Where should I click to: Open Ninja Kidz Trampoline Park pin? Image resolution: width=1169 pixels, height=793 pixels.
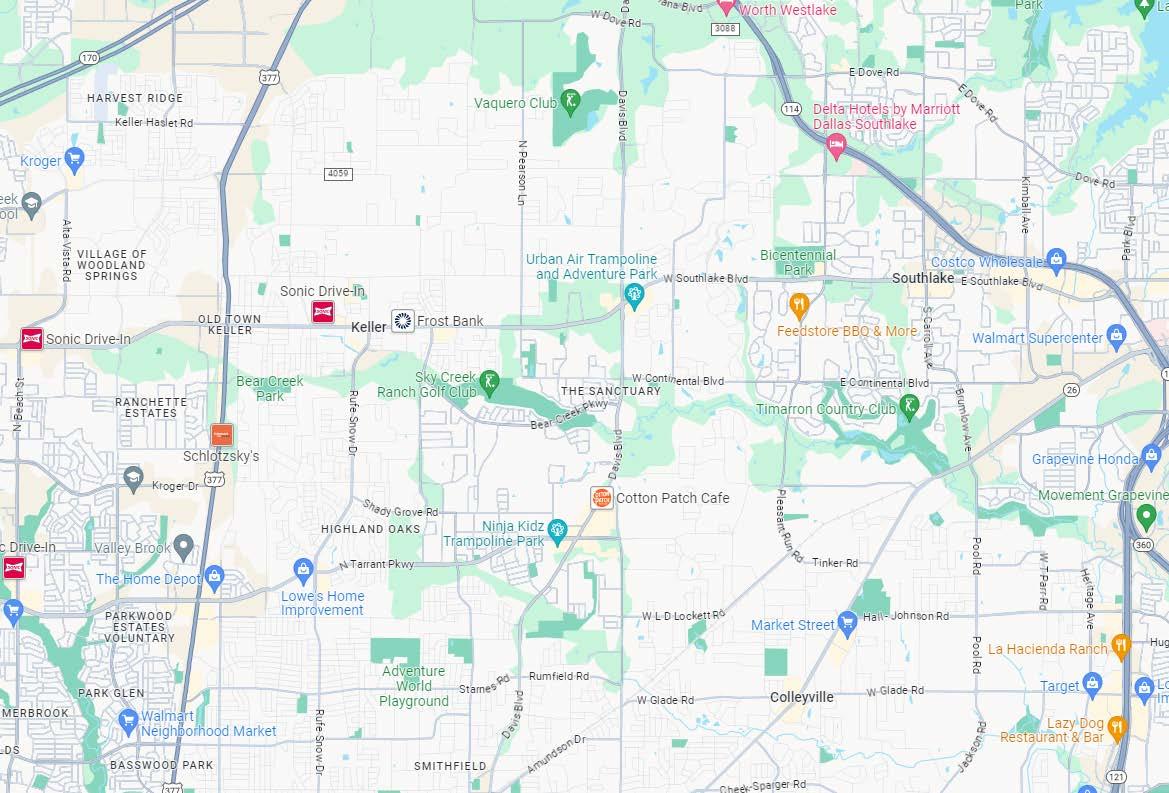pos(557,530)
